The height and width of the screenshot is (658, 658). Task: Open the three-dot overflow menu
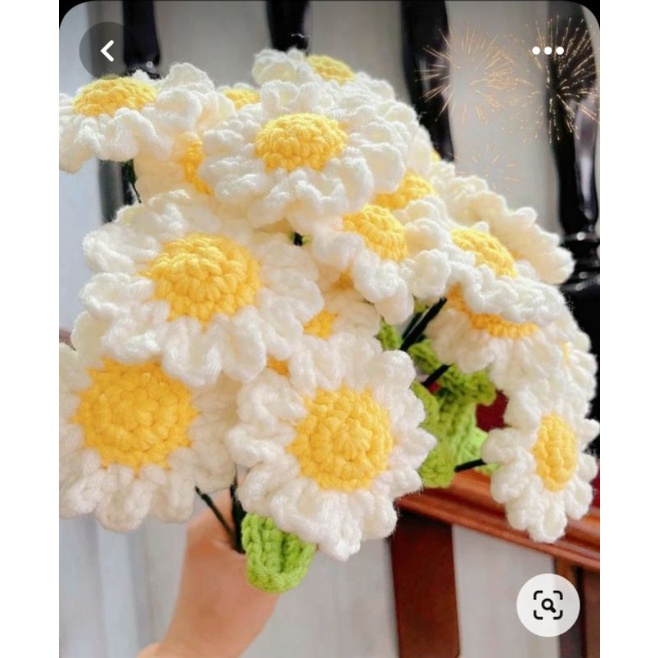pyautogui.click(x=548, y=51)
